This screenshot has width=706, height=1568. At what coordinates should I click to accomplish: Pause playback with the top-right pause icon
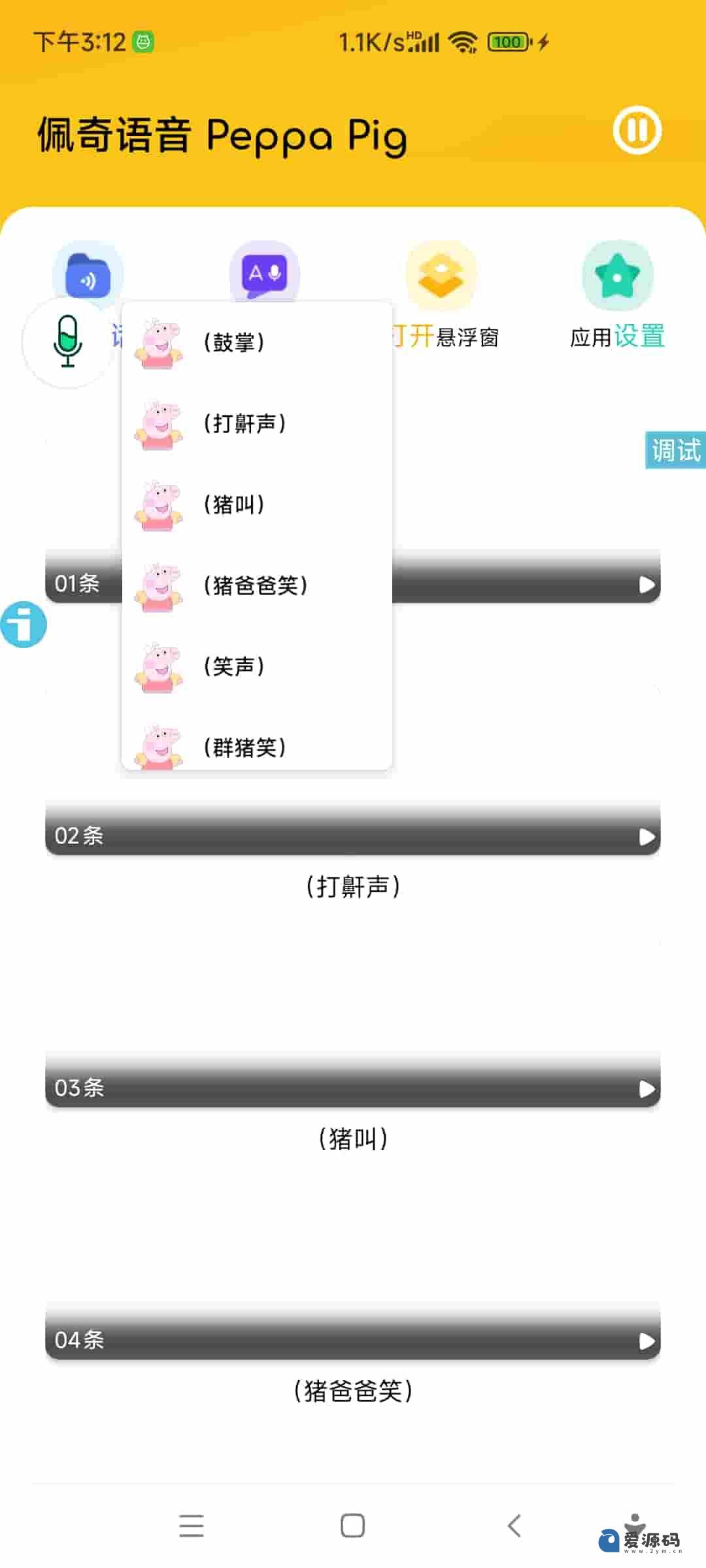click(x=637, y=130)
